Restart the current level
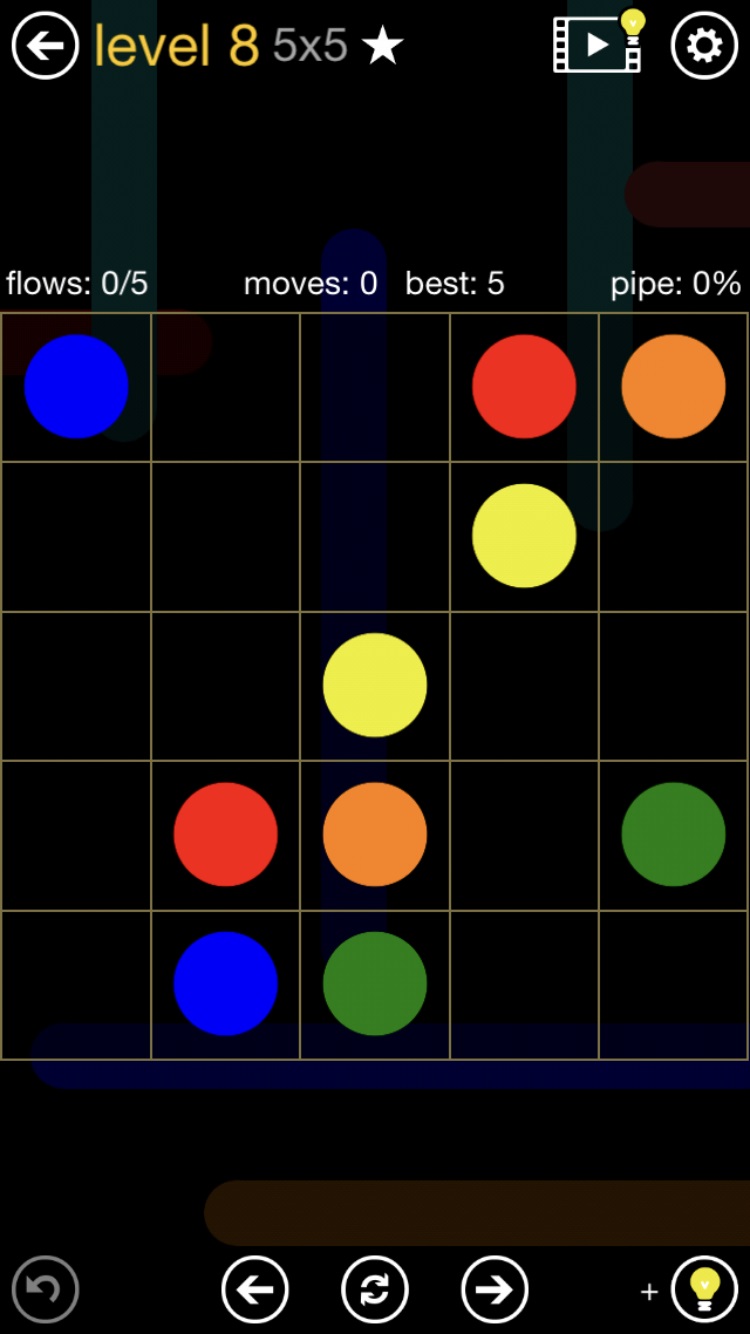 click(x=375, y=1289)
